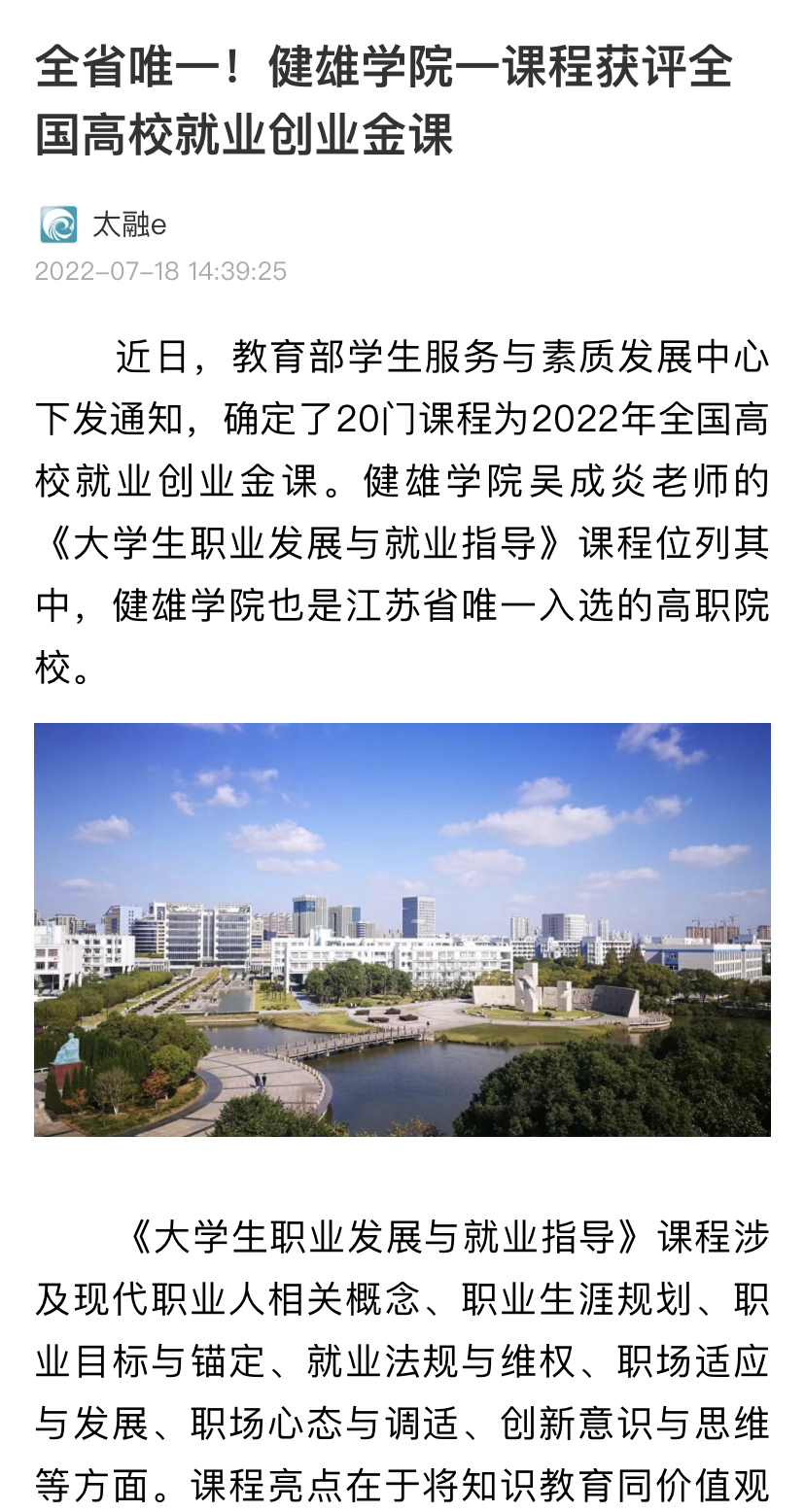This screenshot has height=1512, width=805.
Task: View the campus photo in full screen
Action: pyautogui.click(x=402, y=929)
